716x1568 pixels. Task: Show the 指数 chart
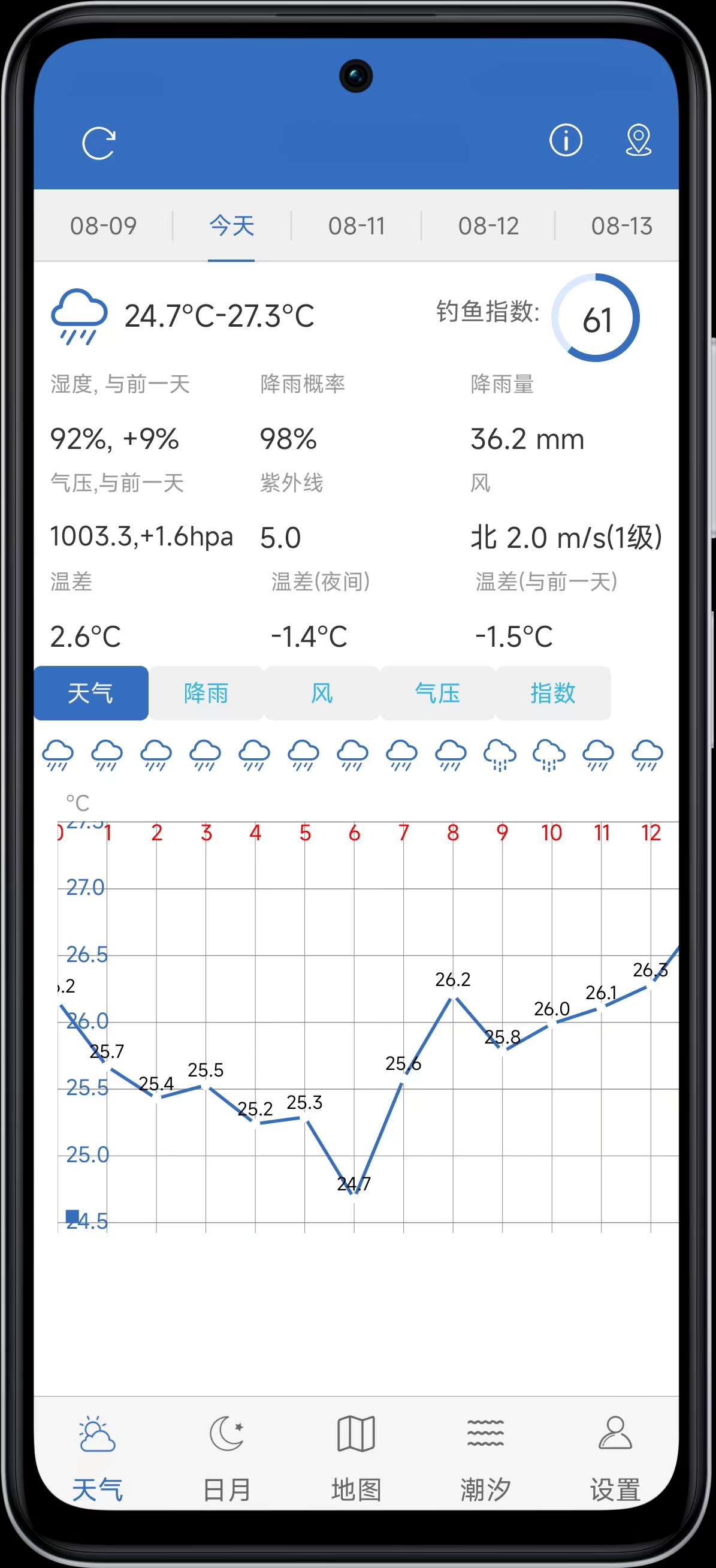coord(553,693)
